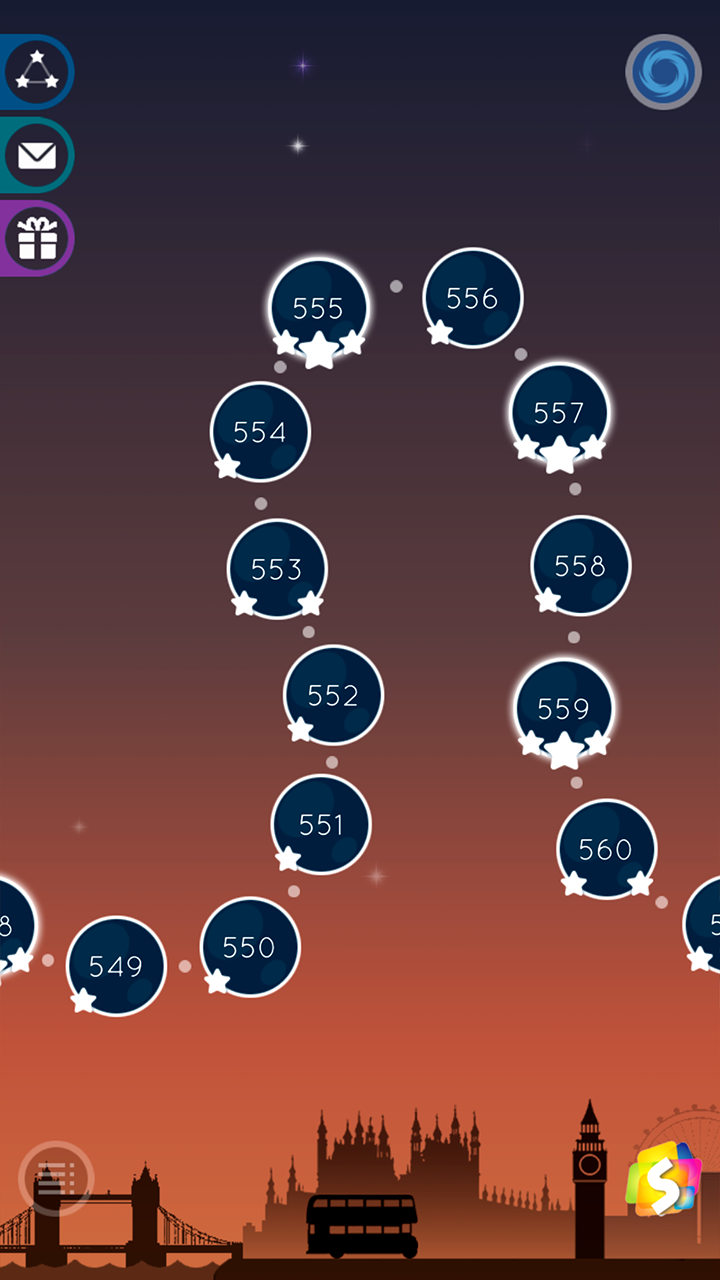This screenshot has height=1280, width=720.
Task: Select level 555
Action: point(318,308)
